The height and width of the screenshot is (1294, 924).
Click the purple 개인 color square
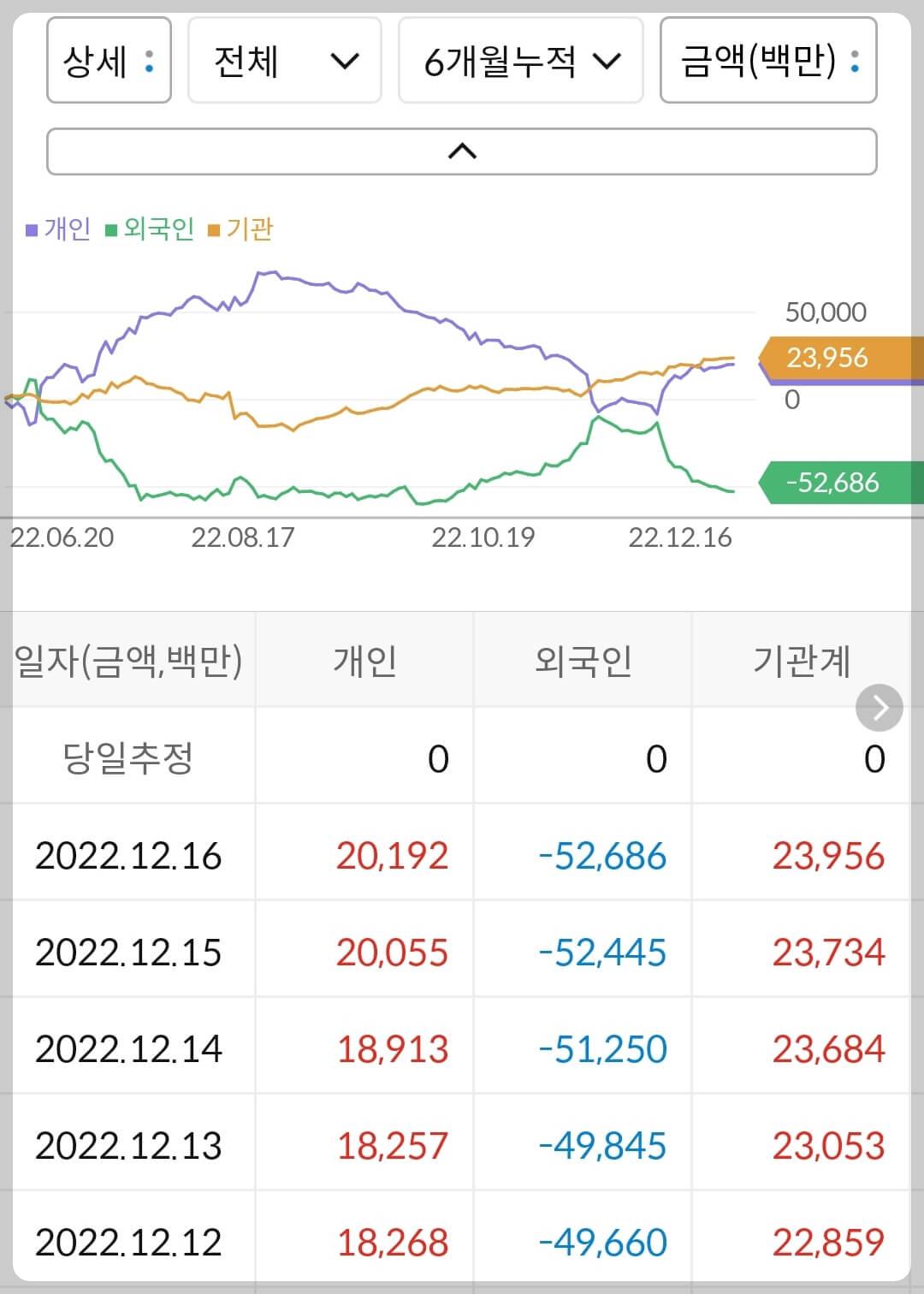[31, 229]
